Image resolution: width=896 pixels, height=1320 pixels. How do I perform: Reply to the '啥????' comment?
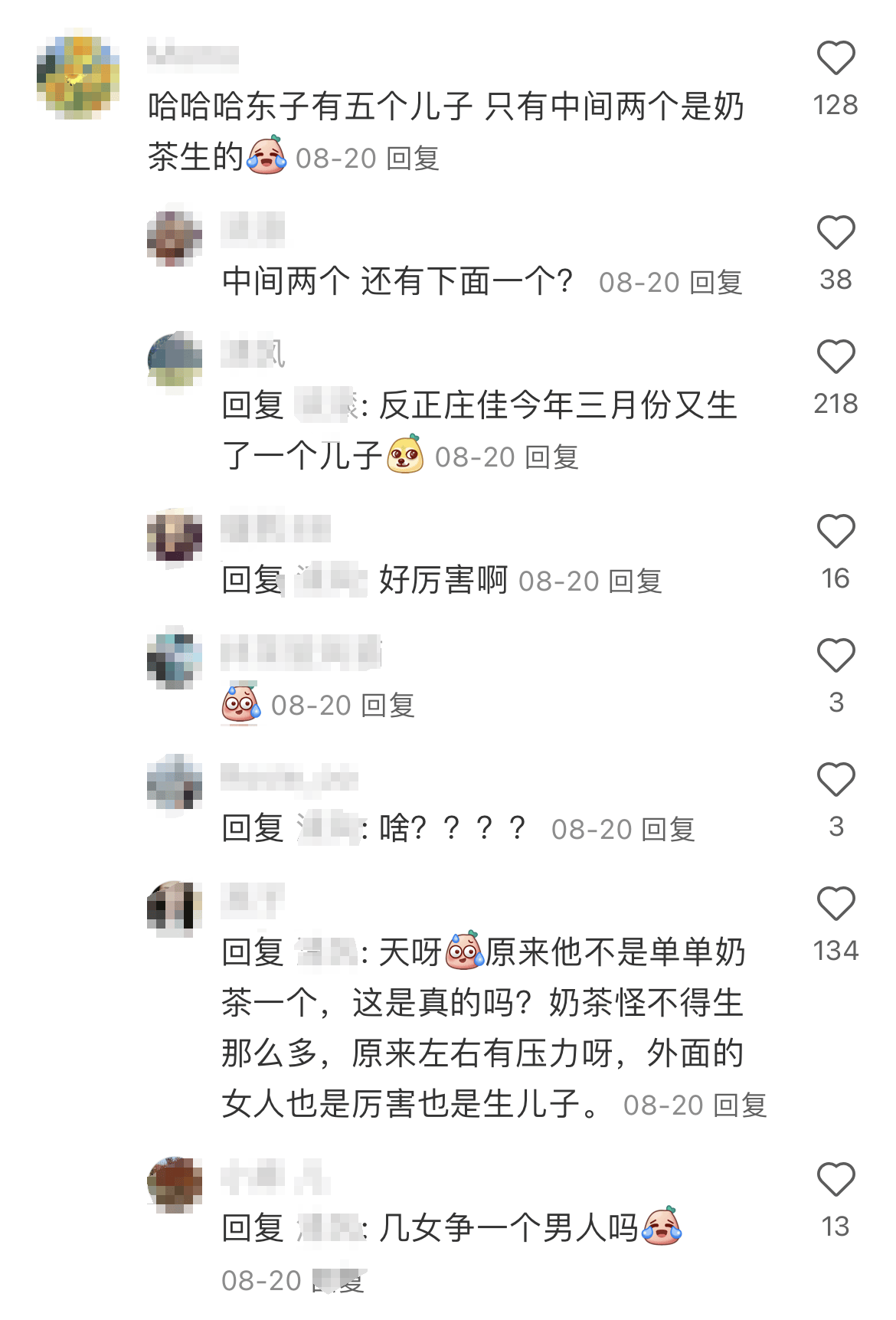[669, 830]
